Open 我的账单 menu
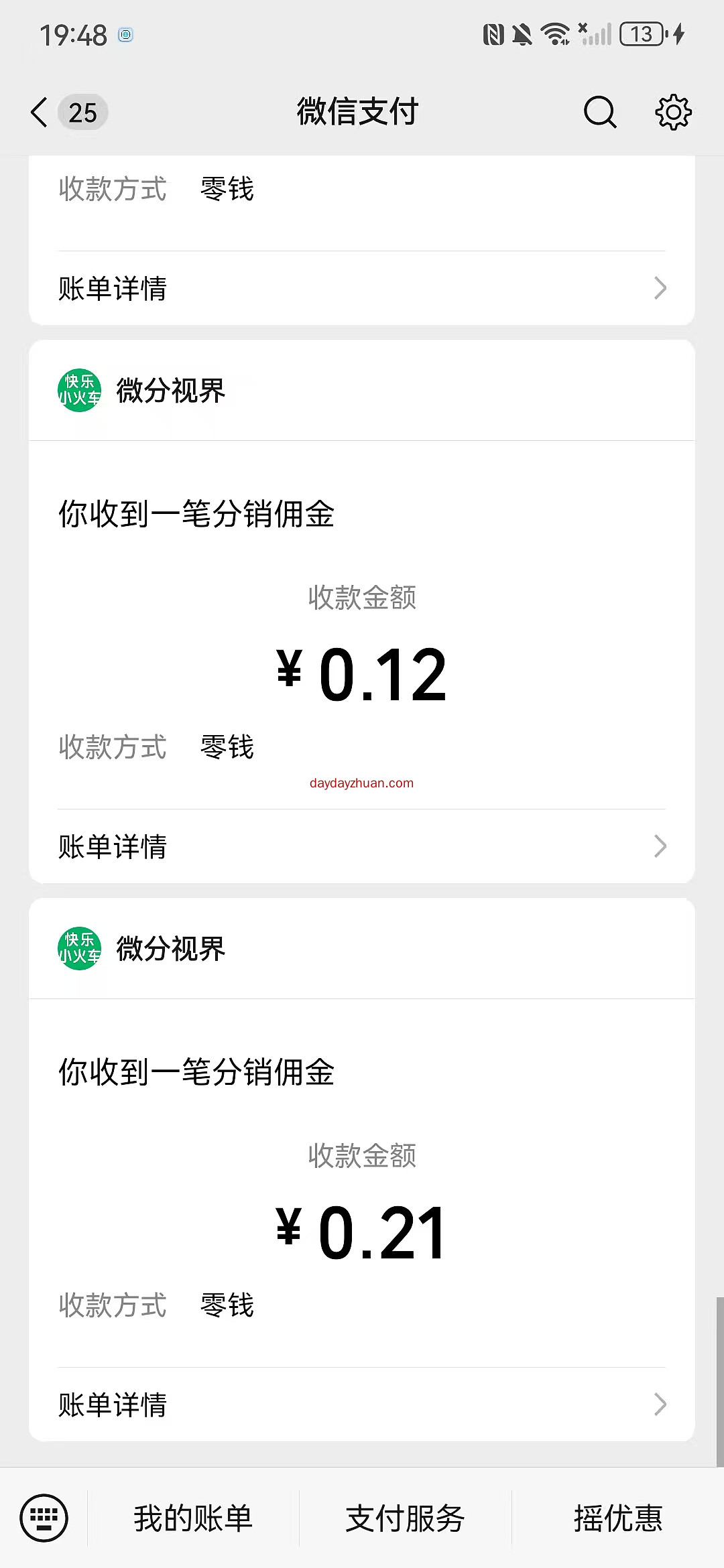The height and width of the screenshot is (1568, 724). [x=193, y=1518]
